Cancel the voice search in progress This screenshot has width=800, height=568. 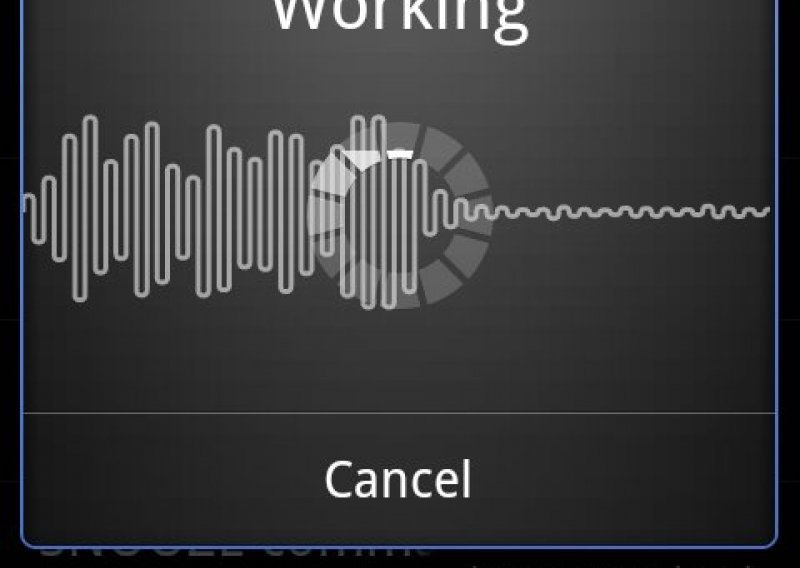[398, 479]
